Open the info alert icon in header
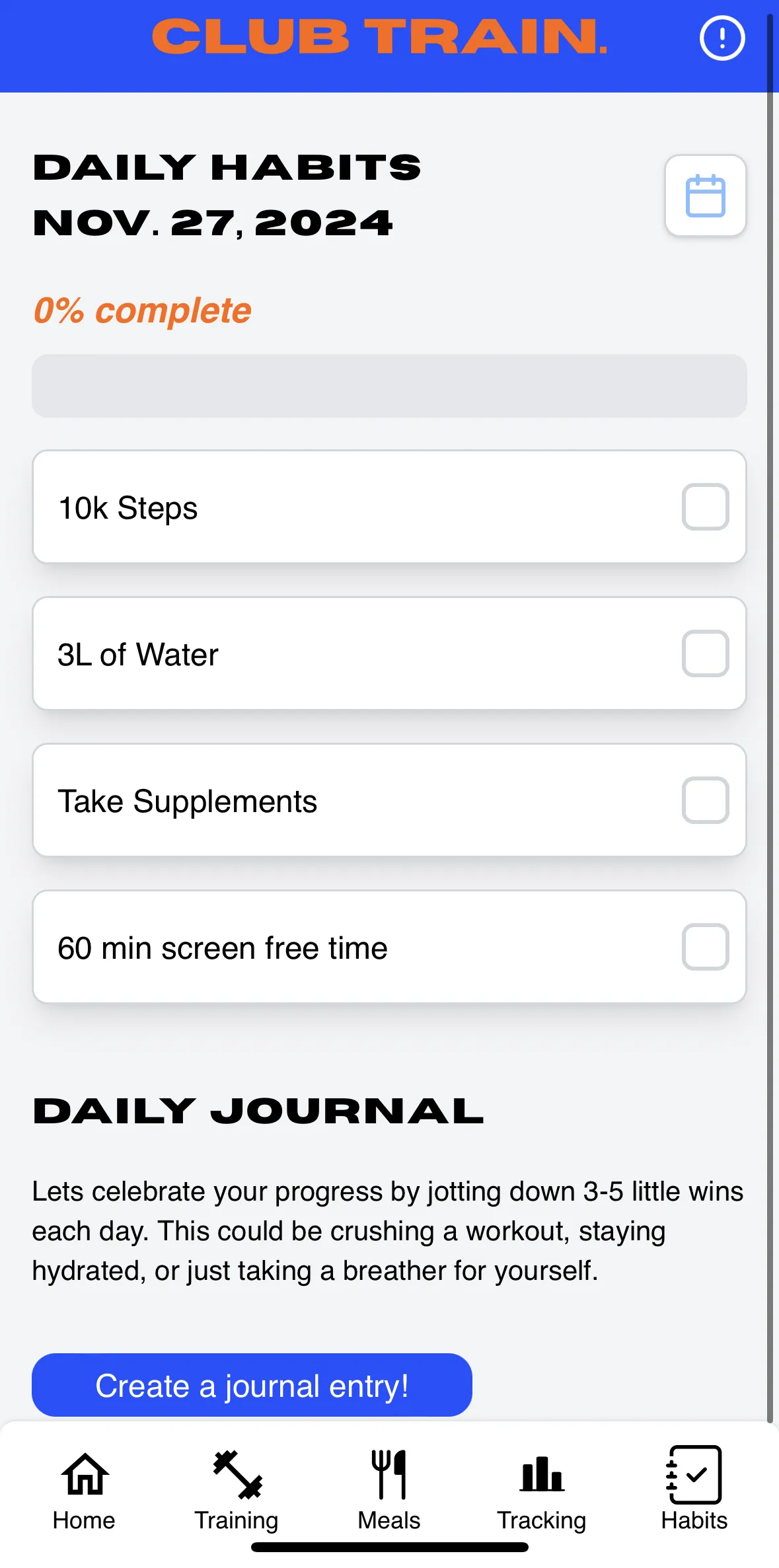 pos(722,38)
